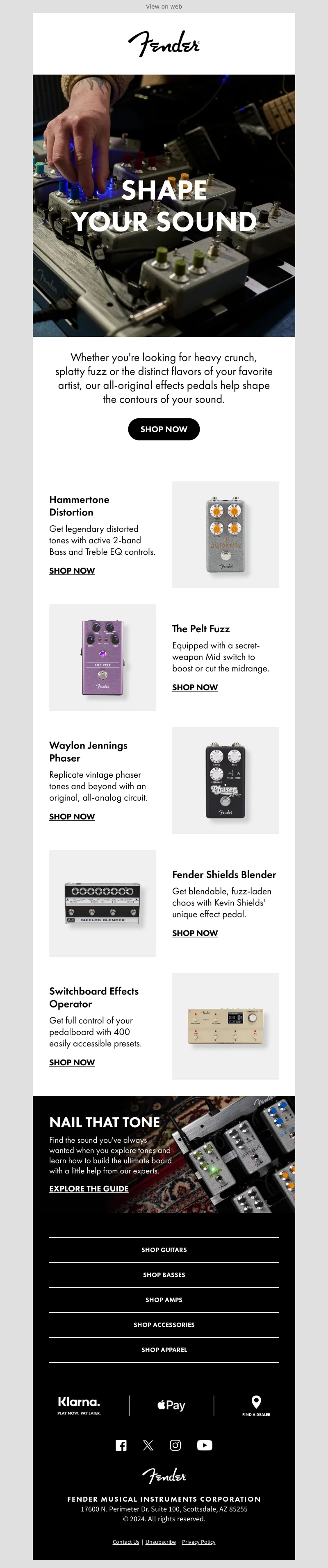
Task: Shop the Waylon Jennings Phaser
Action: tap(72, 816)
